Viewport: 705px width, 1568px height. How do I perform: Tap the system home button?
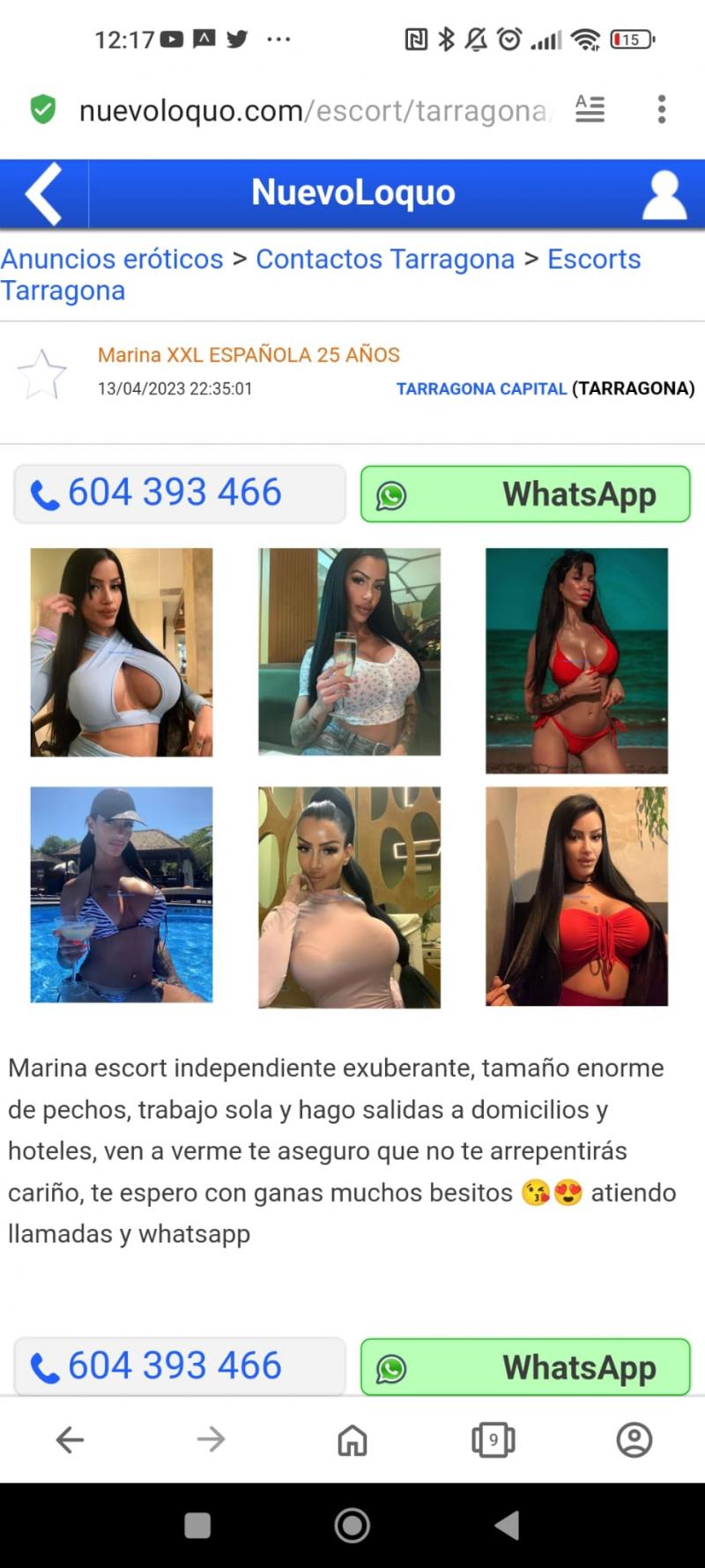[x=352, y=1525]
